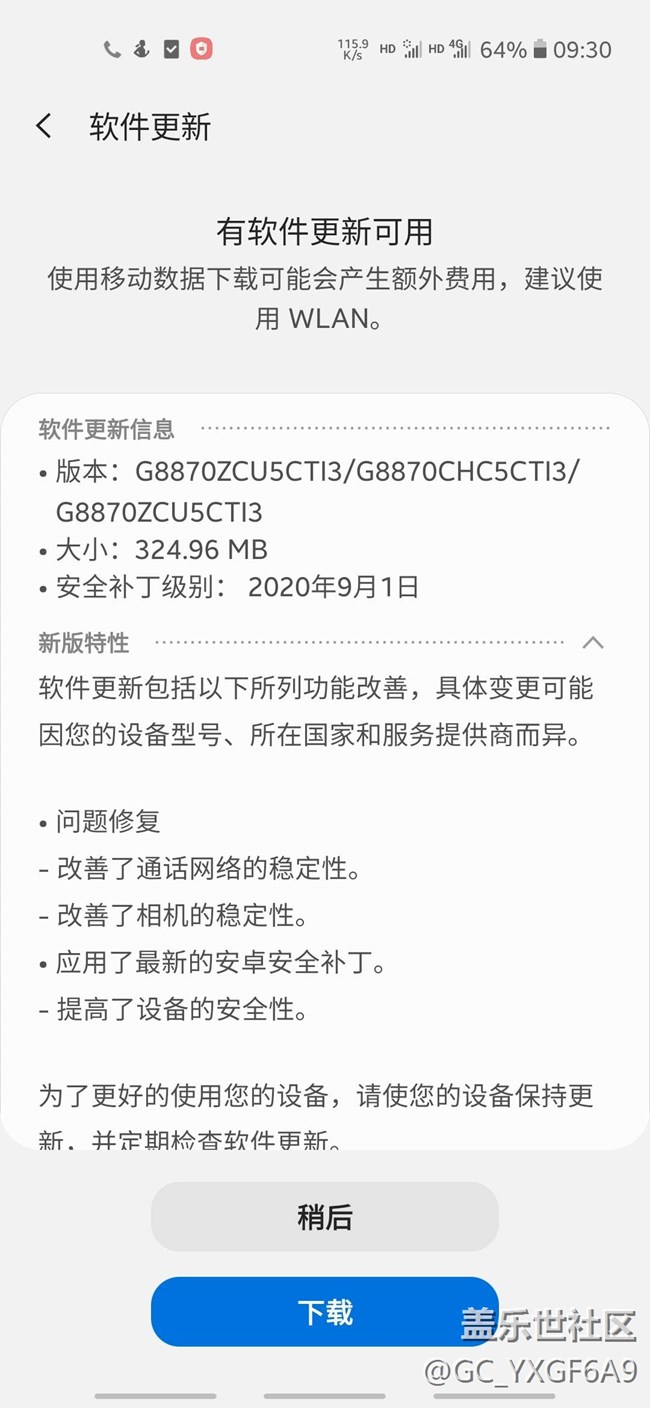The height and width of the screenshot is (1408, 650).
Task: Tap 下载 to download the update
Action: [324, 1311]
